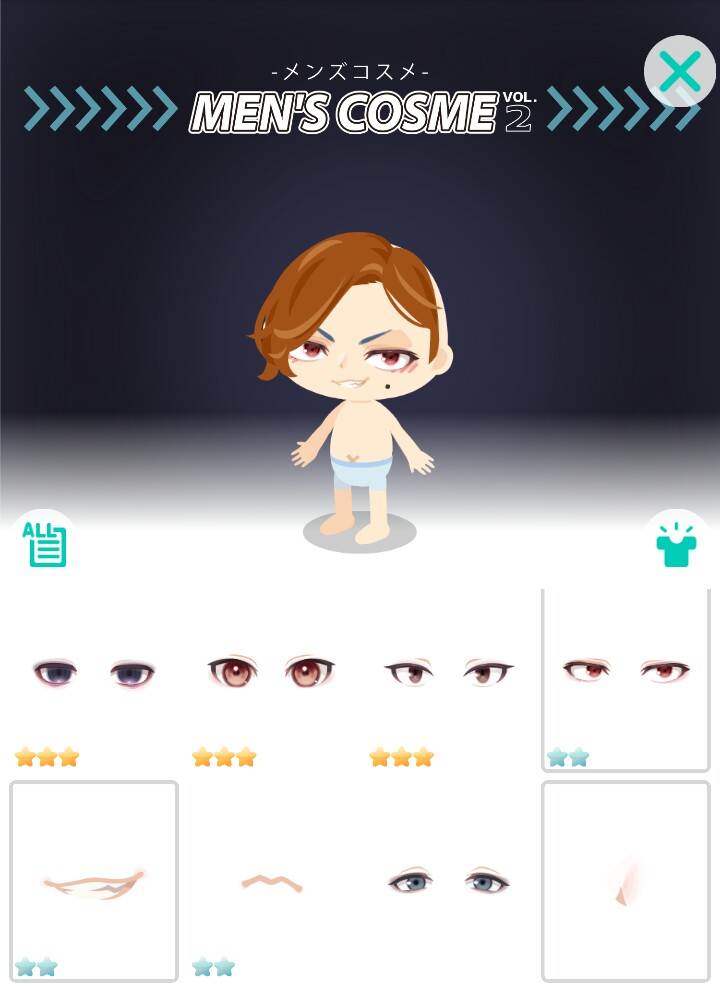
Task: Open the ALL items list
Action: (44, 544)
